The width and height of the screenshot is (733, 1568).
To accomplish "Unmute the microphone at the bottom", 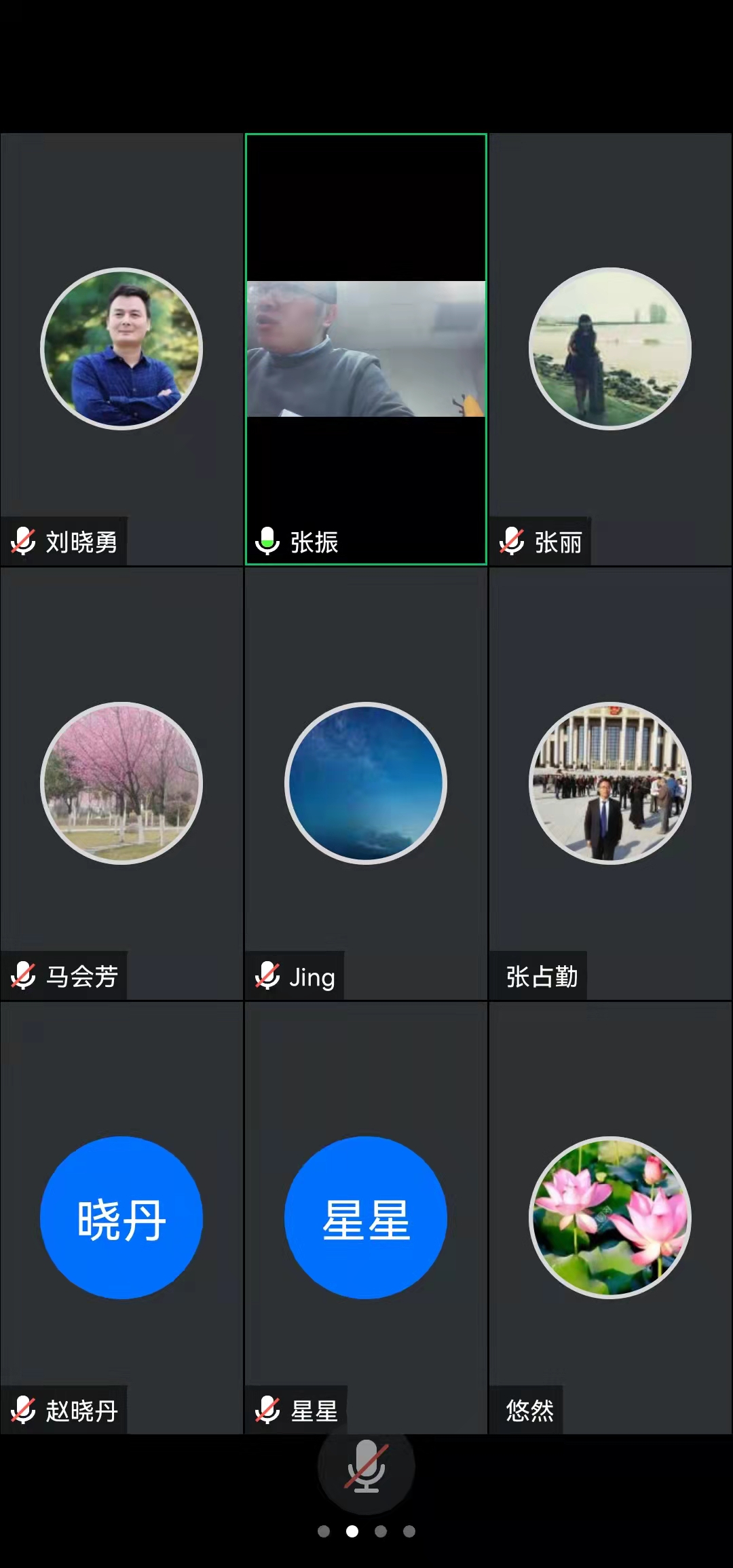I will pyautogui.click(x=366, y=1466).
